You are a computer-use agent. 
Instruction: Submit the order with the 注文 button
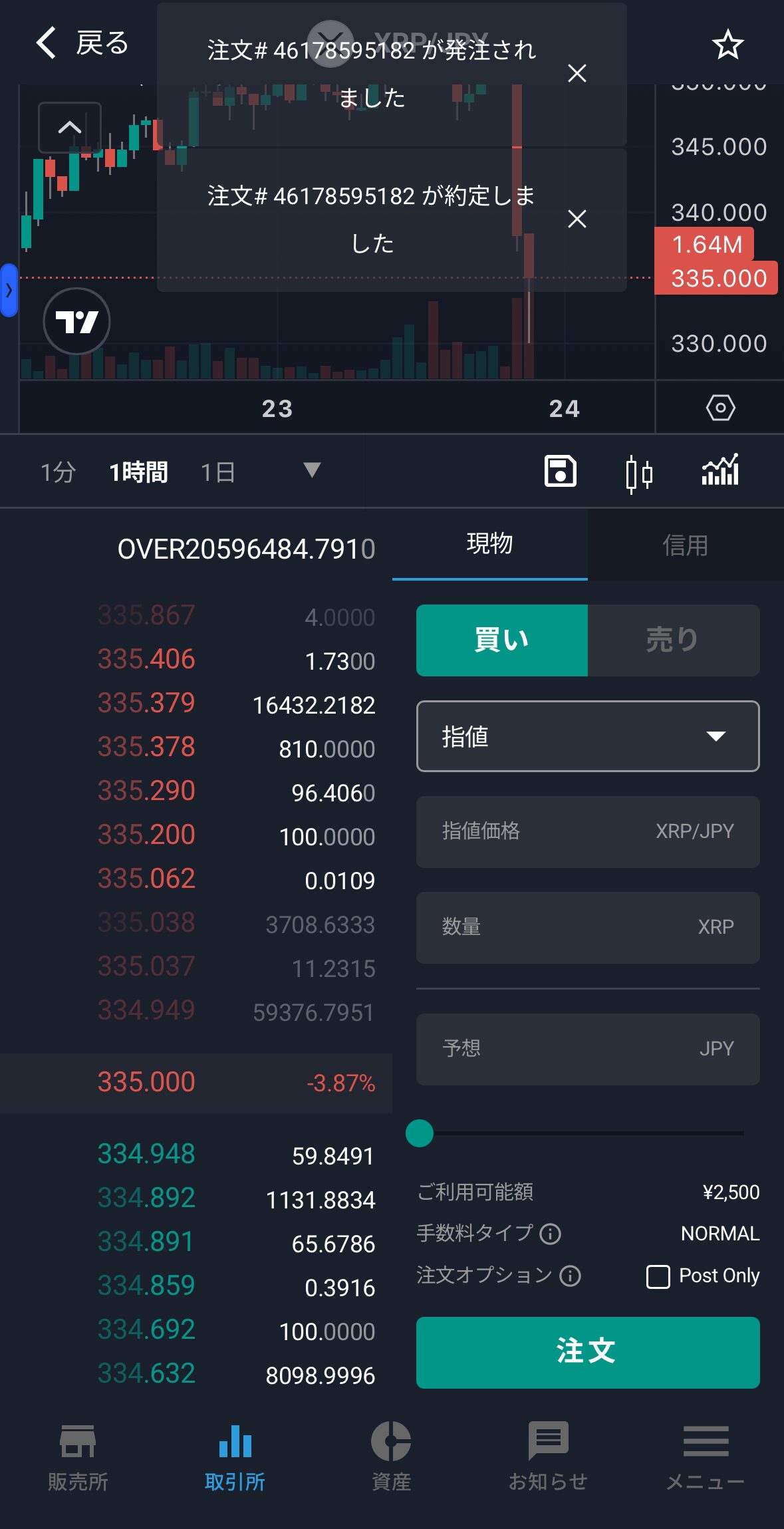tap(587, 1352)
